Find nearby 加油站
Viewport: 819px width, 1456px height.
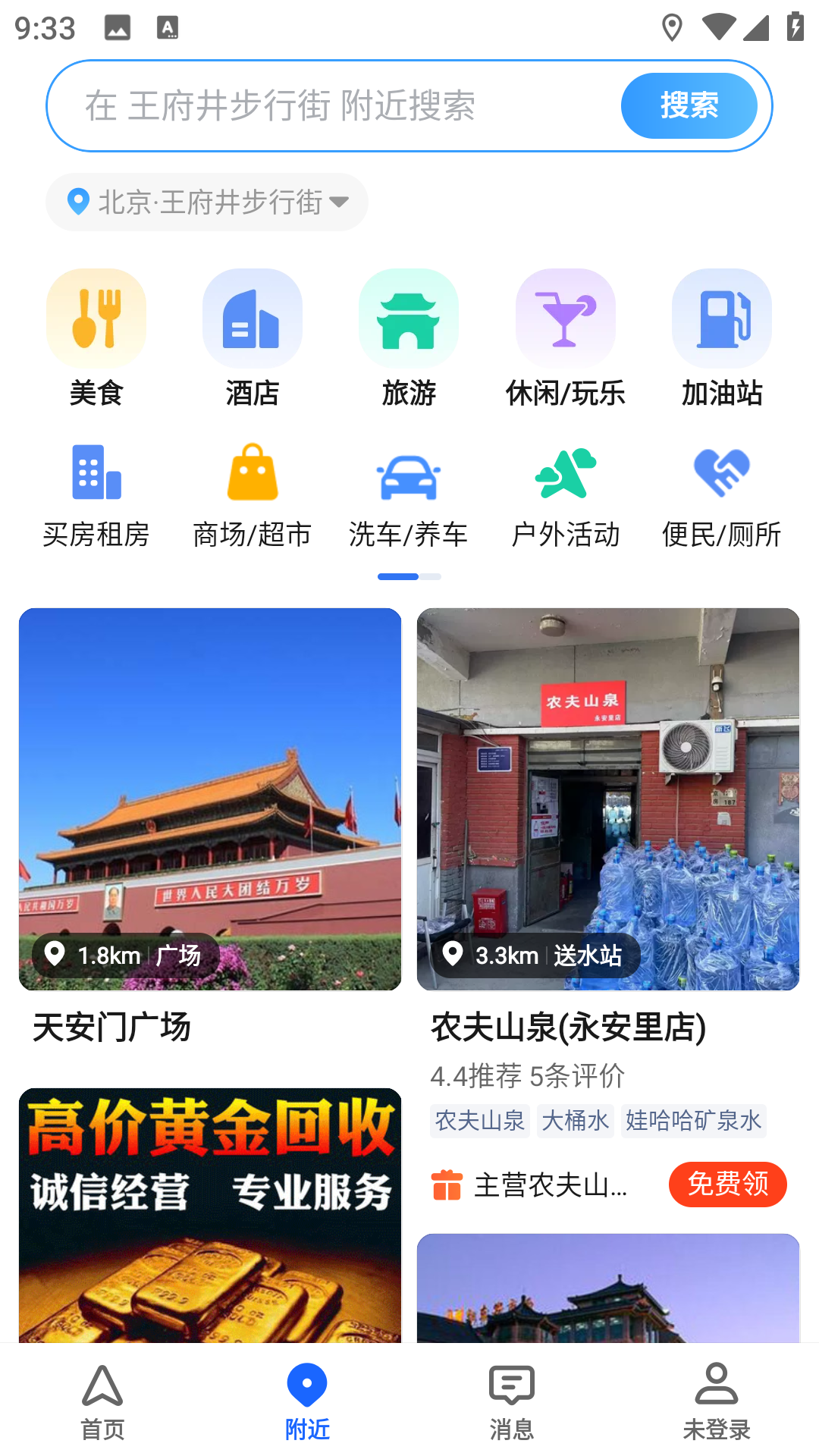[721, 339]
